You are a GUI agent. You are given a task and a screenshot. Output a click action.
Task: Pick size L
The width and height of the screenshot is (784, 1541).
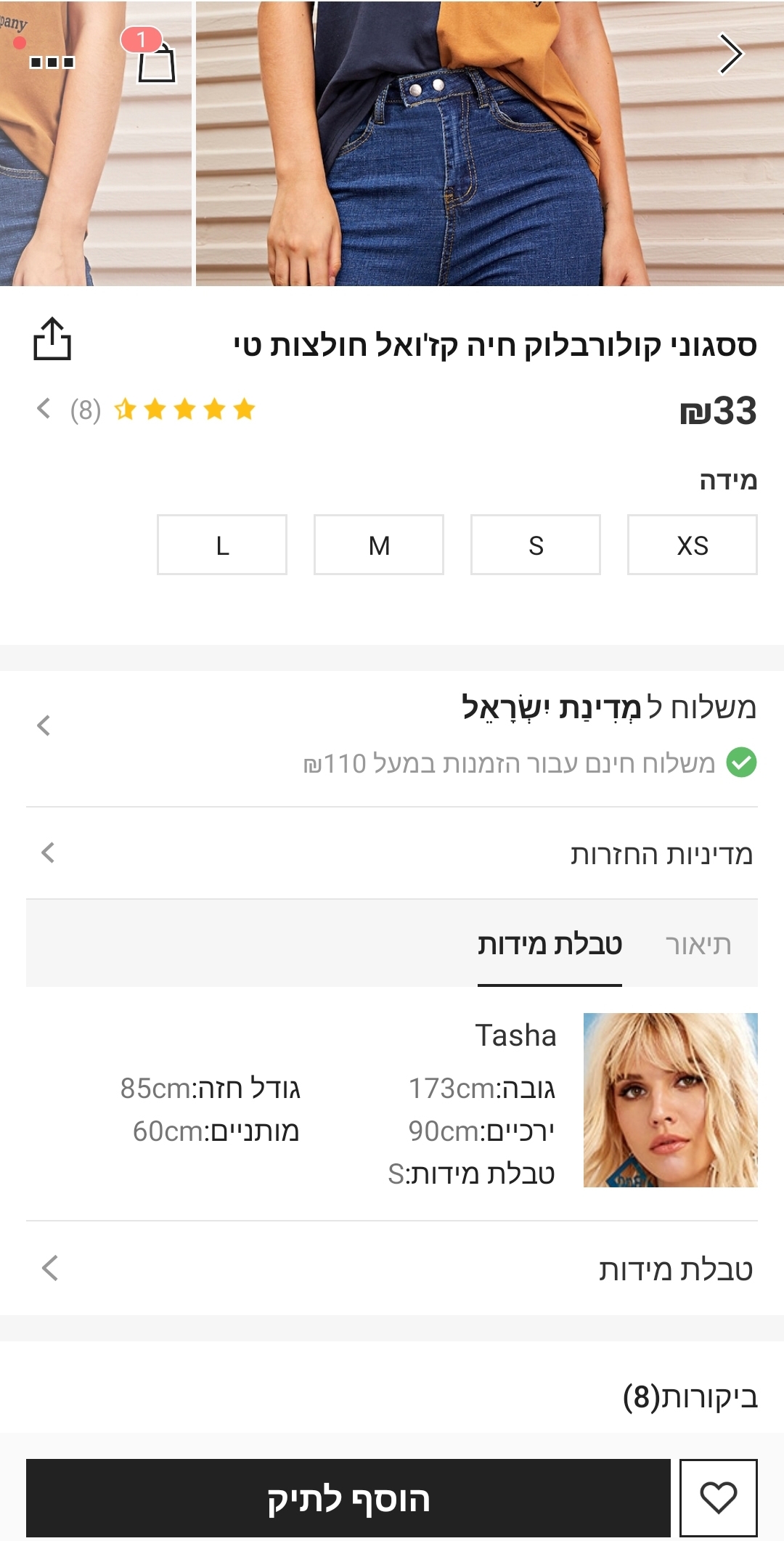tap(222, 545)
